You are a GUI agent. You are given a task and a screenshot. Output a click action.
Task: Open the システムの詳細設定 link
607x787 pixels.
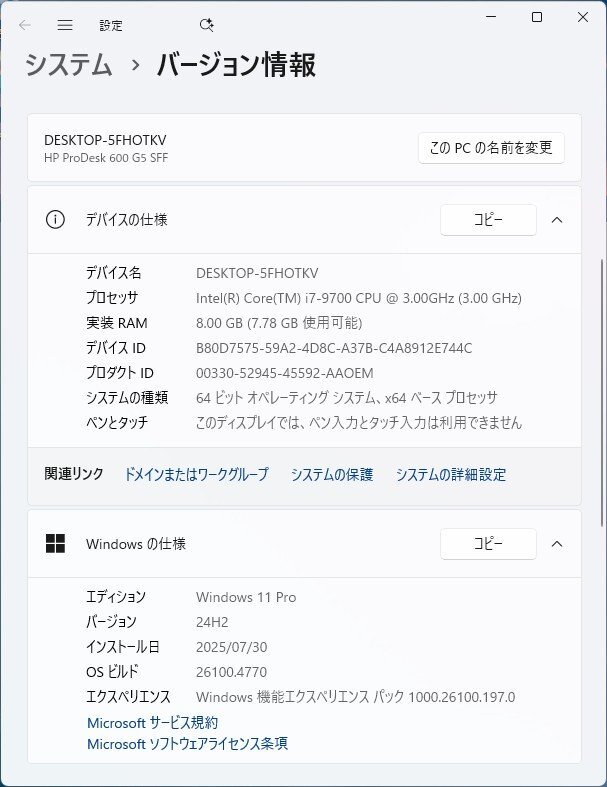click(x=450, y=475)
